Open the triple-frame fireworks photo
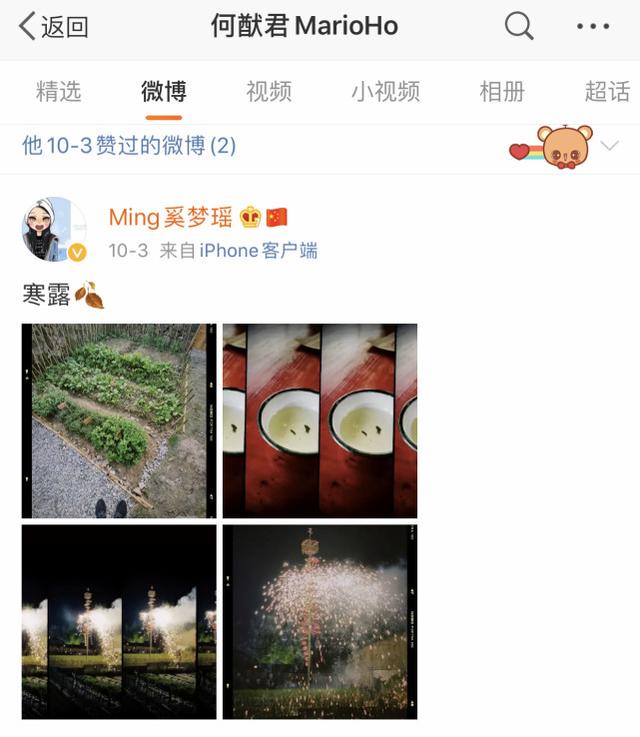 click(x=119, y=621)
